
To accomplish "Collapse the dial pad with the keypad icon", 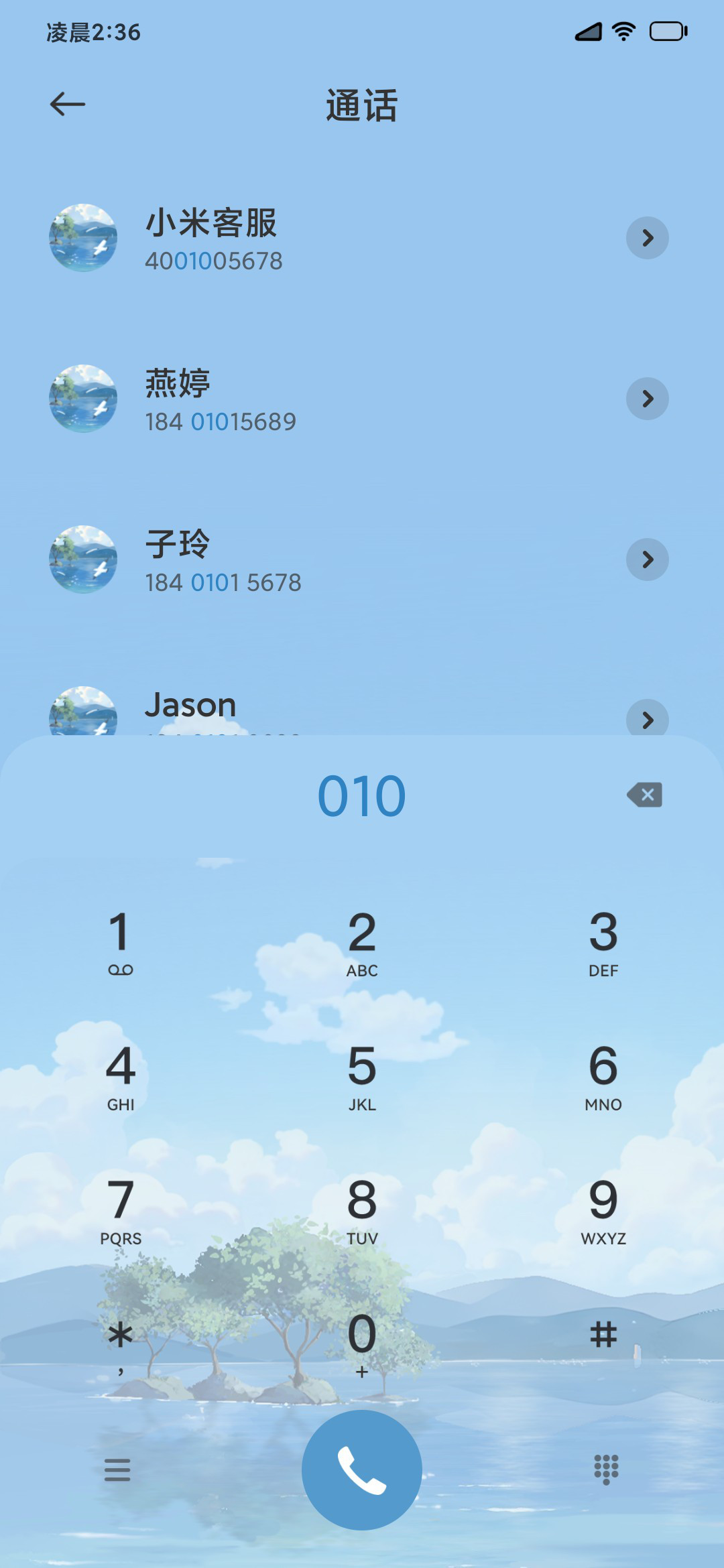I will click(606, 1469).
